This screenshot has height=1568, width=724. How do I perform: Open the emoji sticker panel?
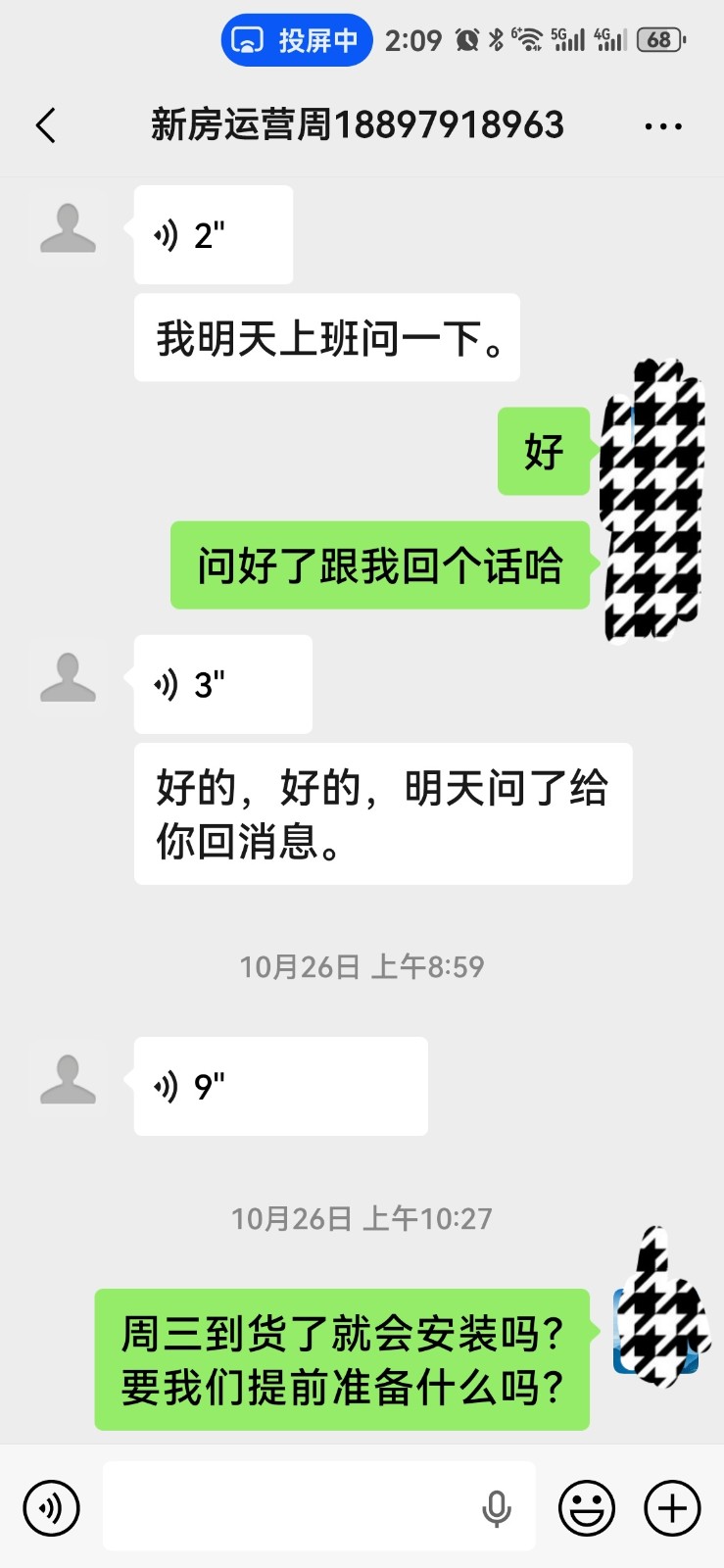pos(587,1507)
